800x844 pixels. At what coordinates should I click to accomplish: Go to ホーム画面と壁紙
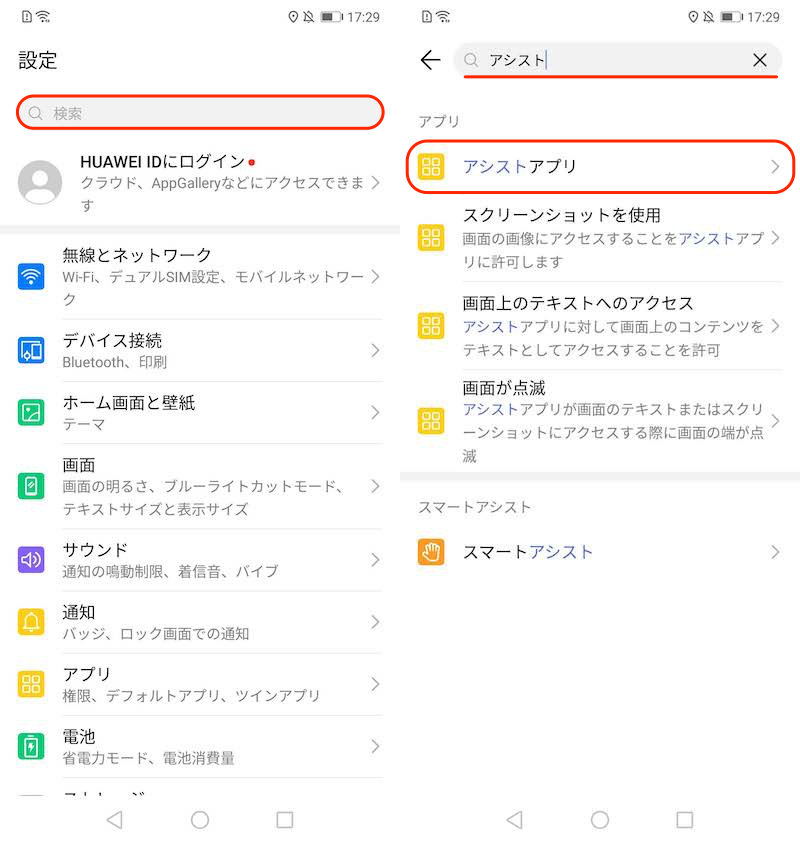[200, 412]
